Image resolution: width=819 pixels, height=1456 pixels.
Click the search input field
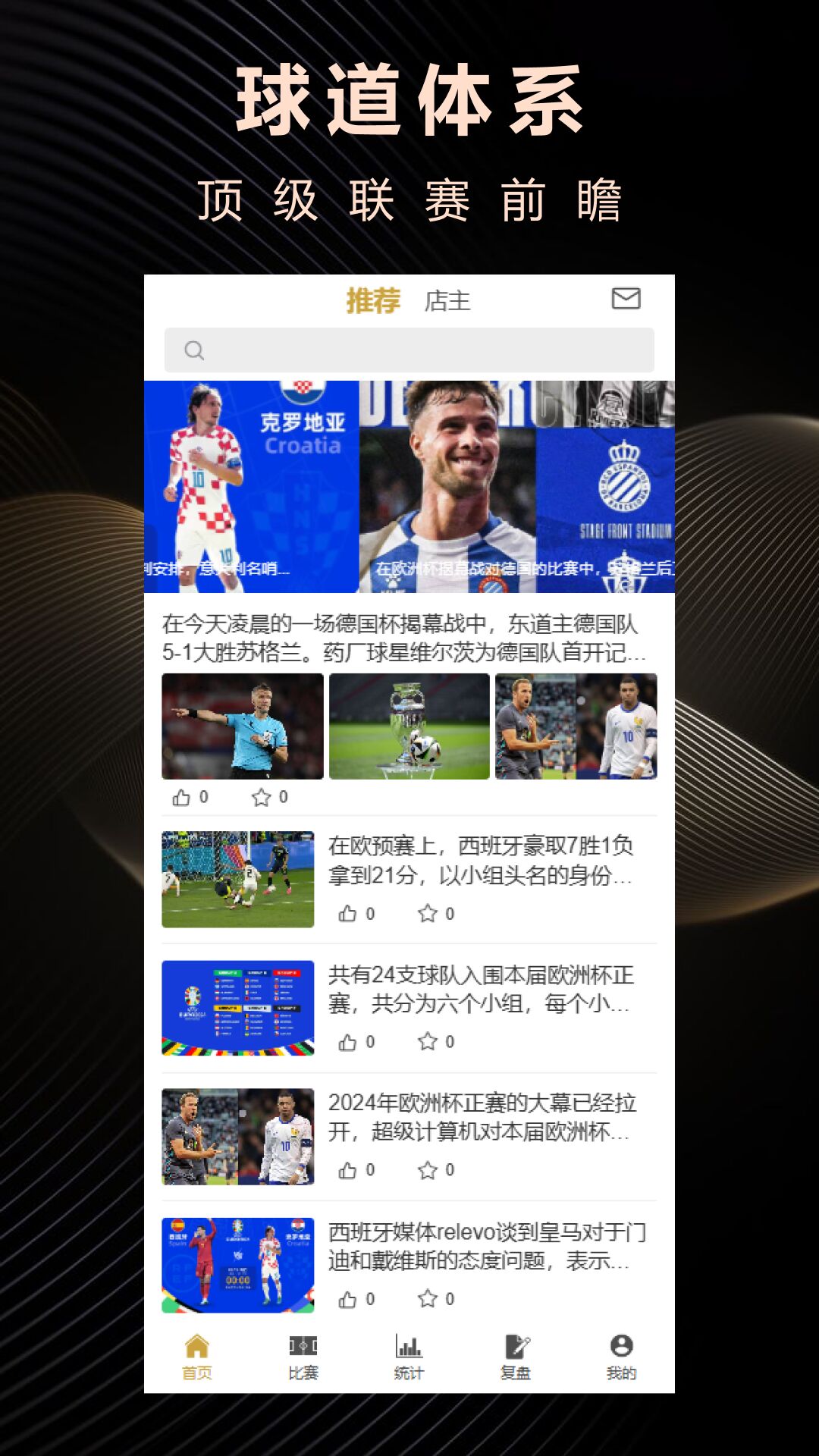click(409, 350)
